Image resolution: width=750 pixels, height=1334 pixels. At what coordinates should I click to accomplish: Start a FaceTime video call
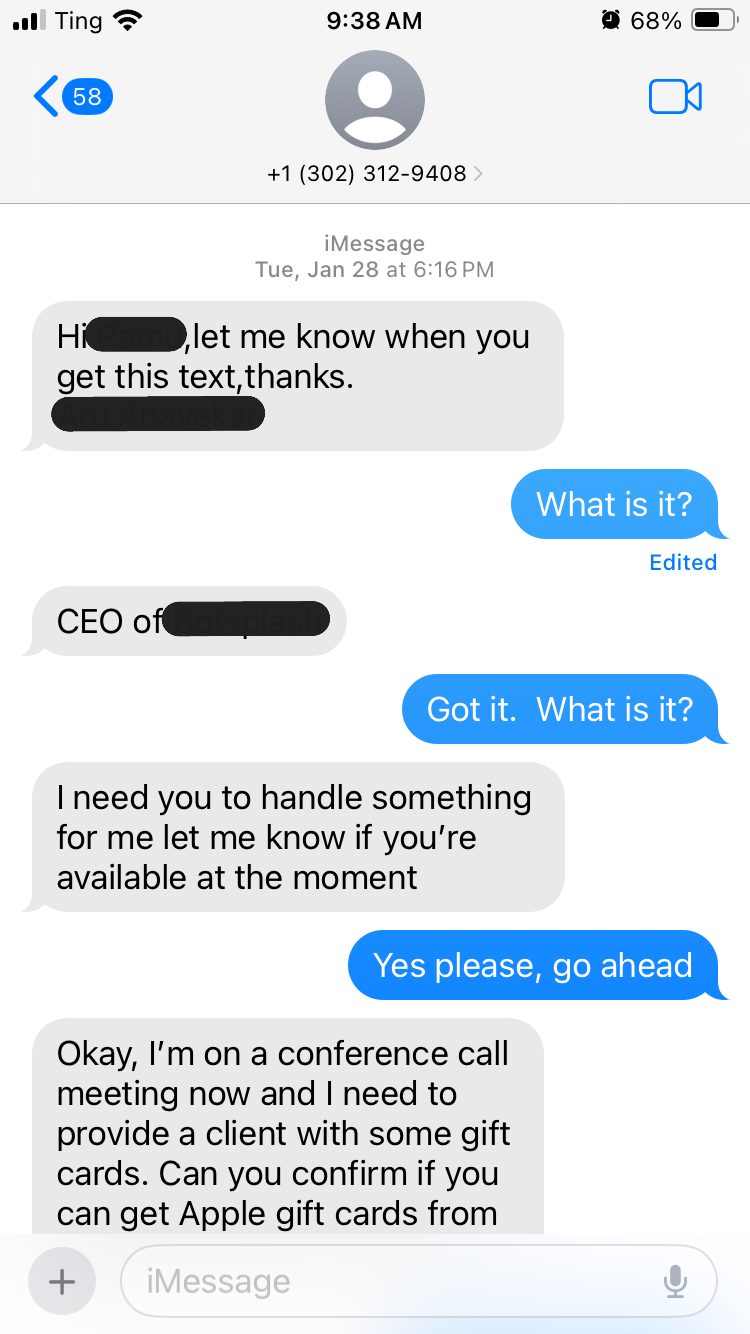point(675,97)
